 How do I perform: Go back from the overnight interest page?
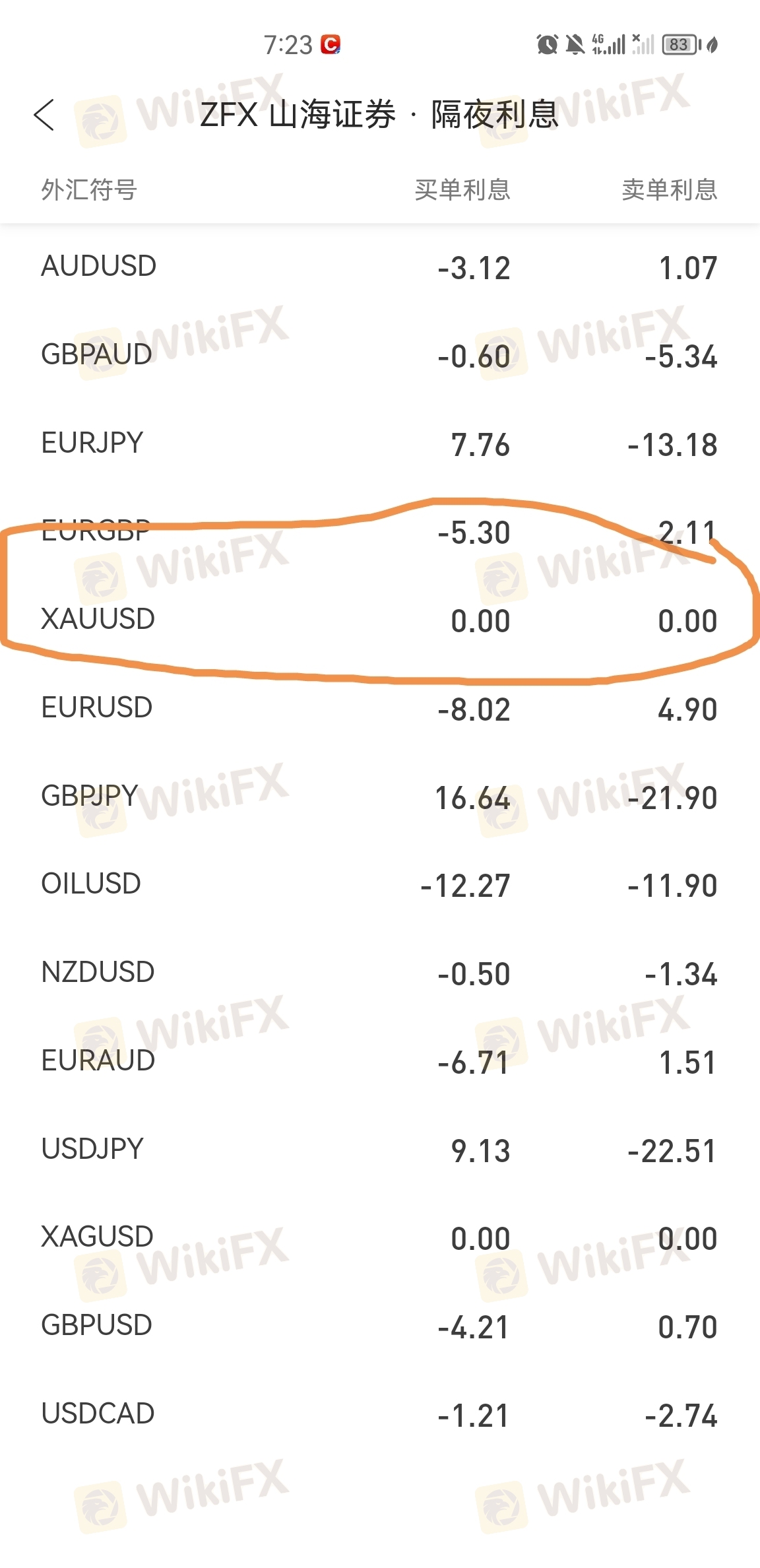tap(44, 115)
